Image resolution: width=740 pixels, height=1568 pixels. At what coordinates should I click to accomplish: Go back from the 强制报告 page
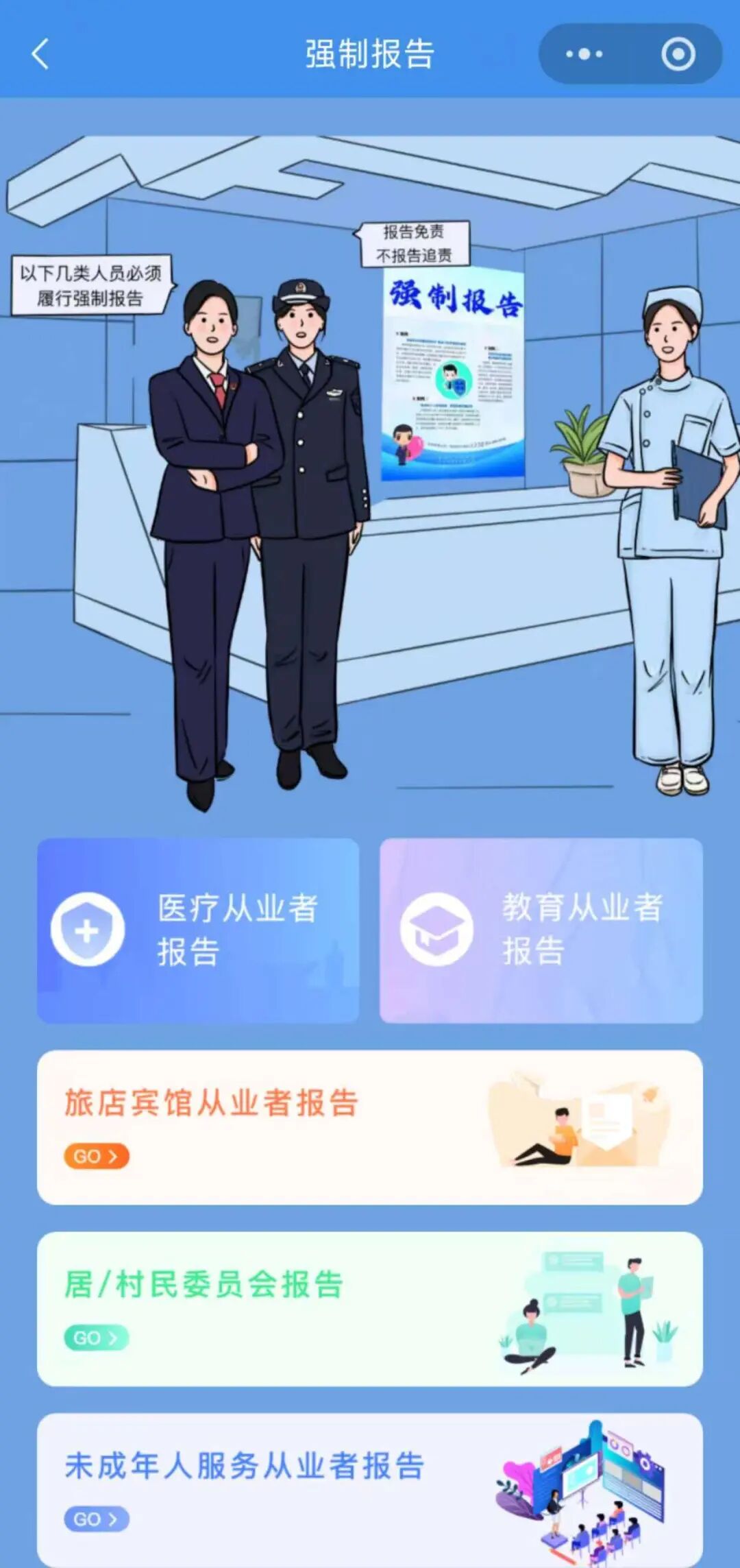click(x=40, y=54)
